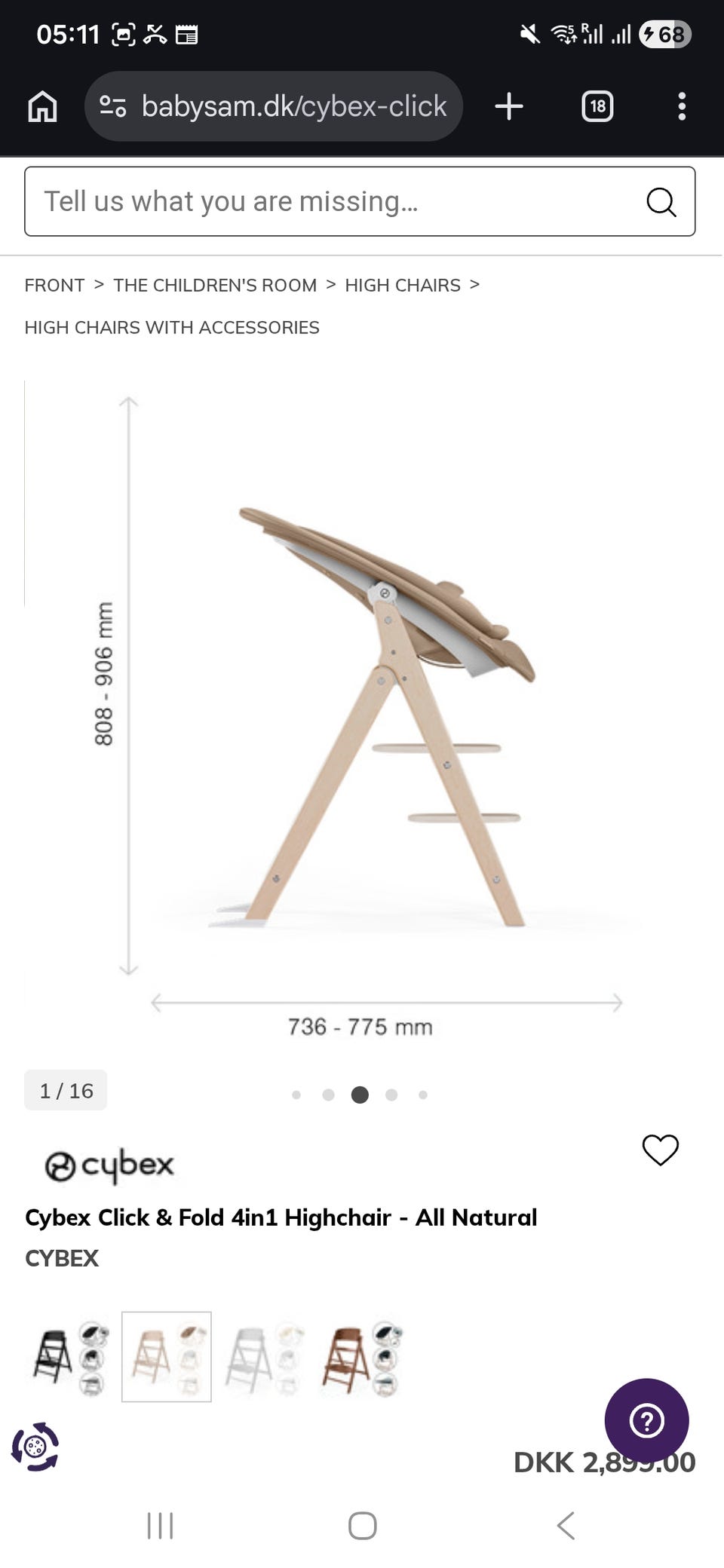Go to the FRONT breadcrumb
The width and height of the screenshot is (724, 1568).
[54, 285]
